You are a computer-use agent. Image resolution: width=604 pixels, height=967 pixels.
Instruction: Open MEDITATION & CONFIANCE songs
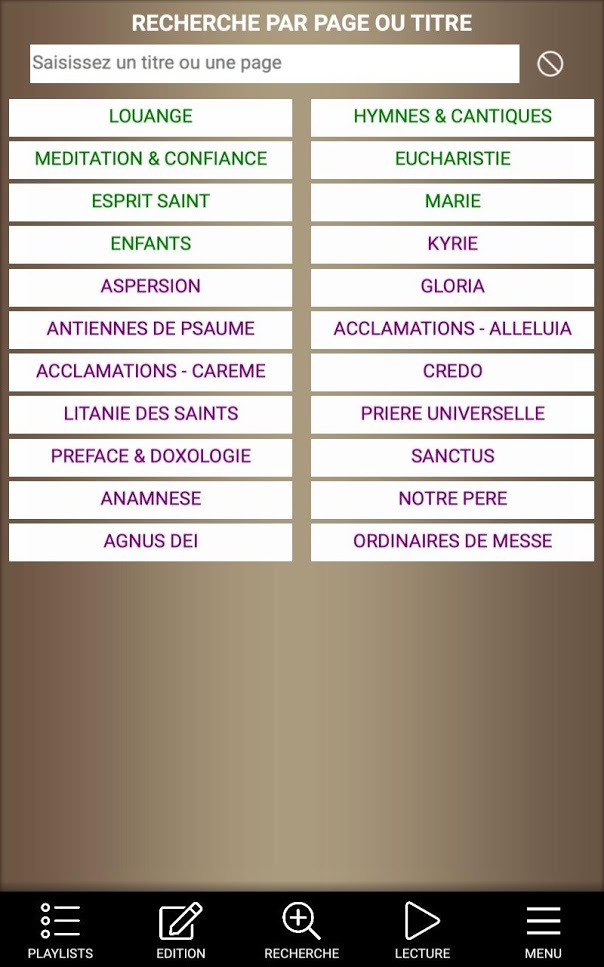point(151,159)
